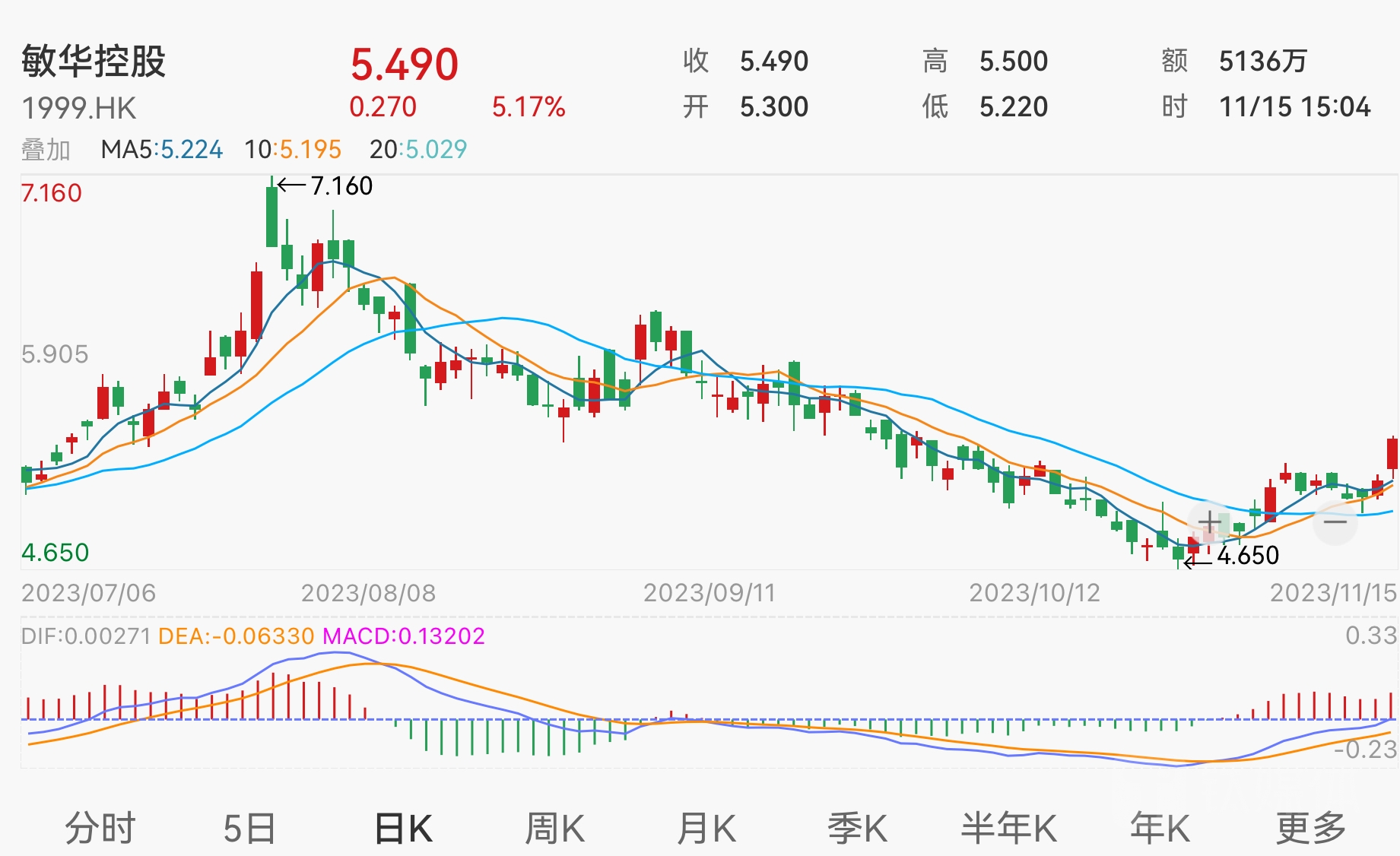Switch to 周K weekly candlestick view

coord(554,828)
